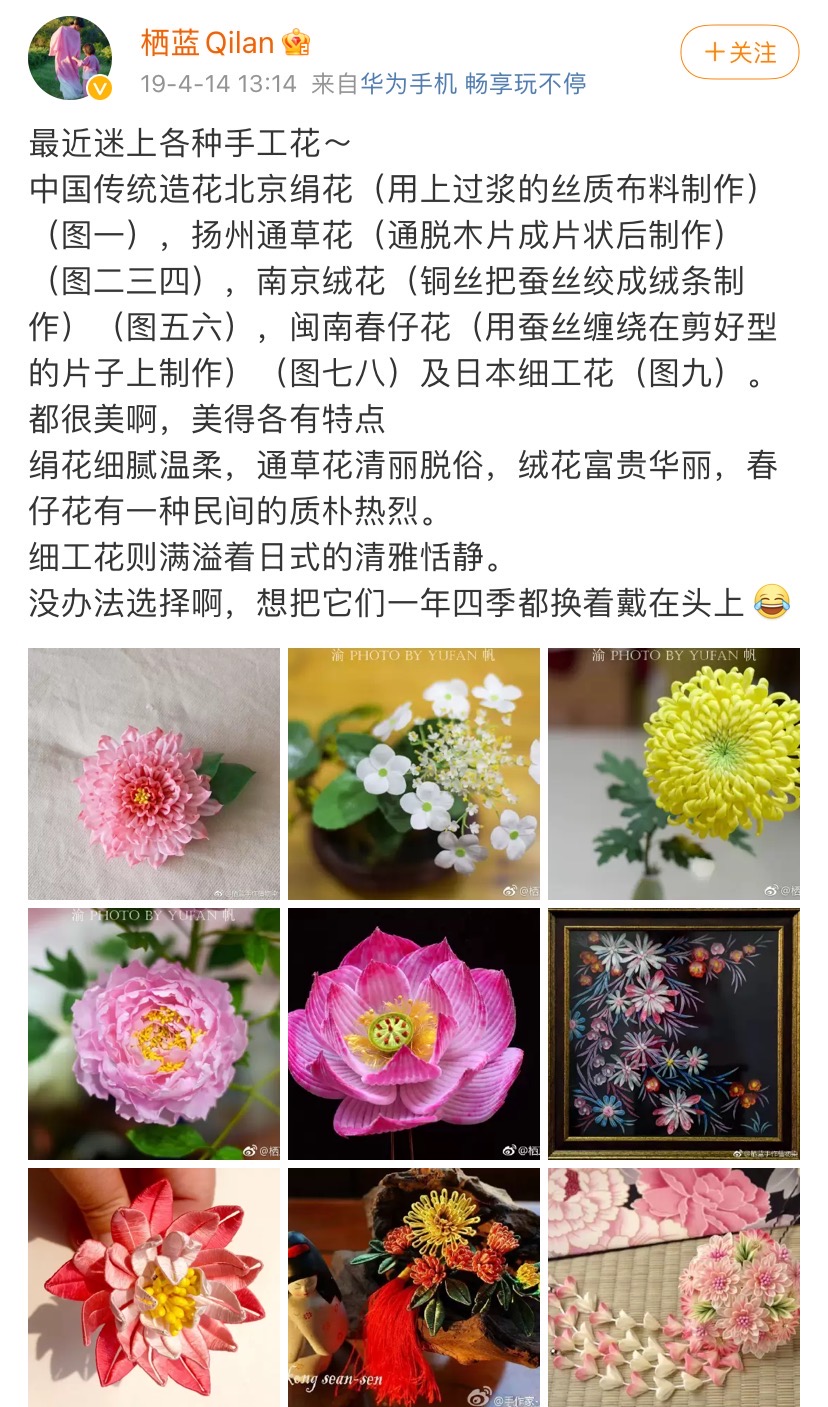Follow the user via the +关注 button
Screen dimensions: 828x1407
coord(739,50)
